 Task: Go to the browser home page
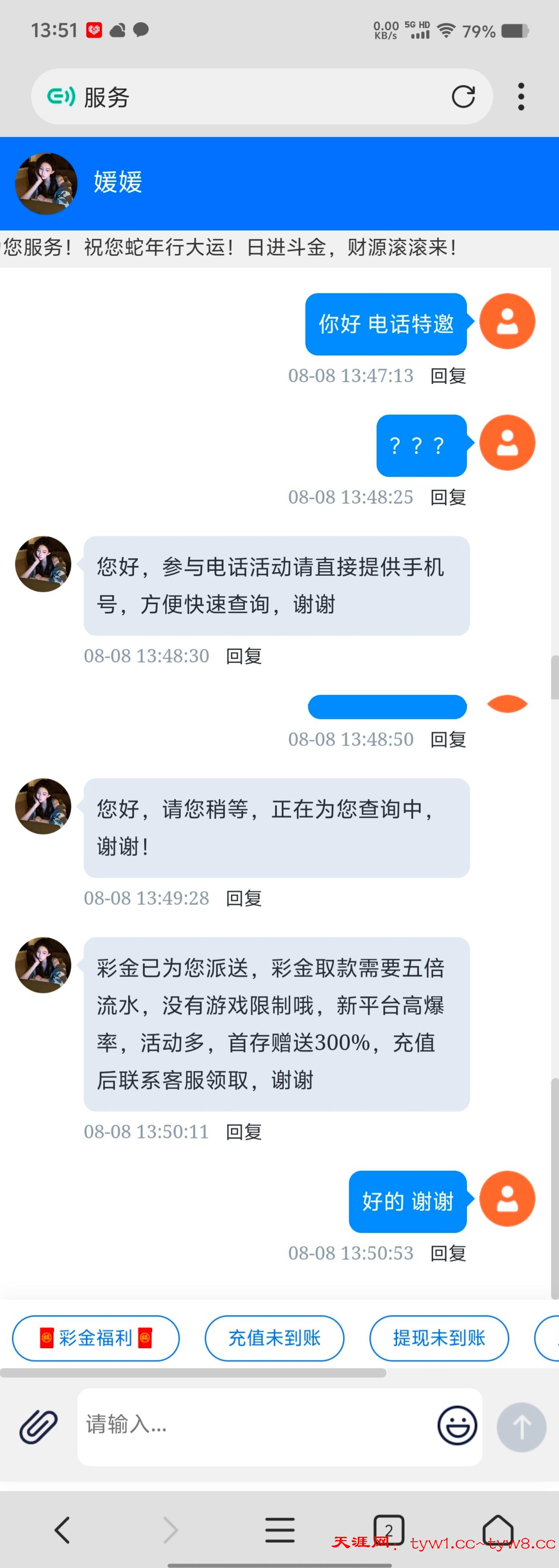click(x=498, y=1530)
